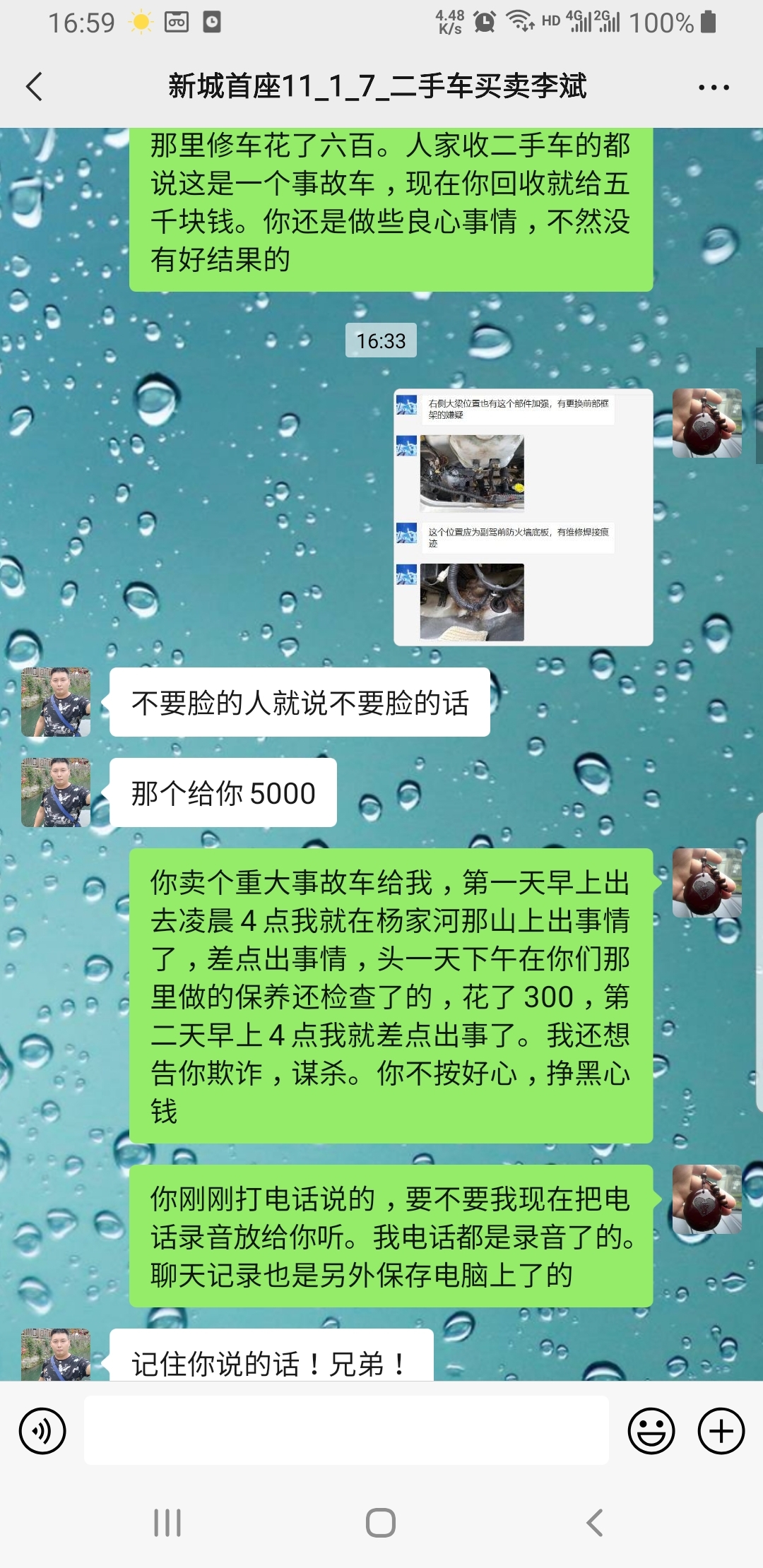Screen dimensions: 763x1568
Task: Switch to voice message input
Action: [42, 1432]
